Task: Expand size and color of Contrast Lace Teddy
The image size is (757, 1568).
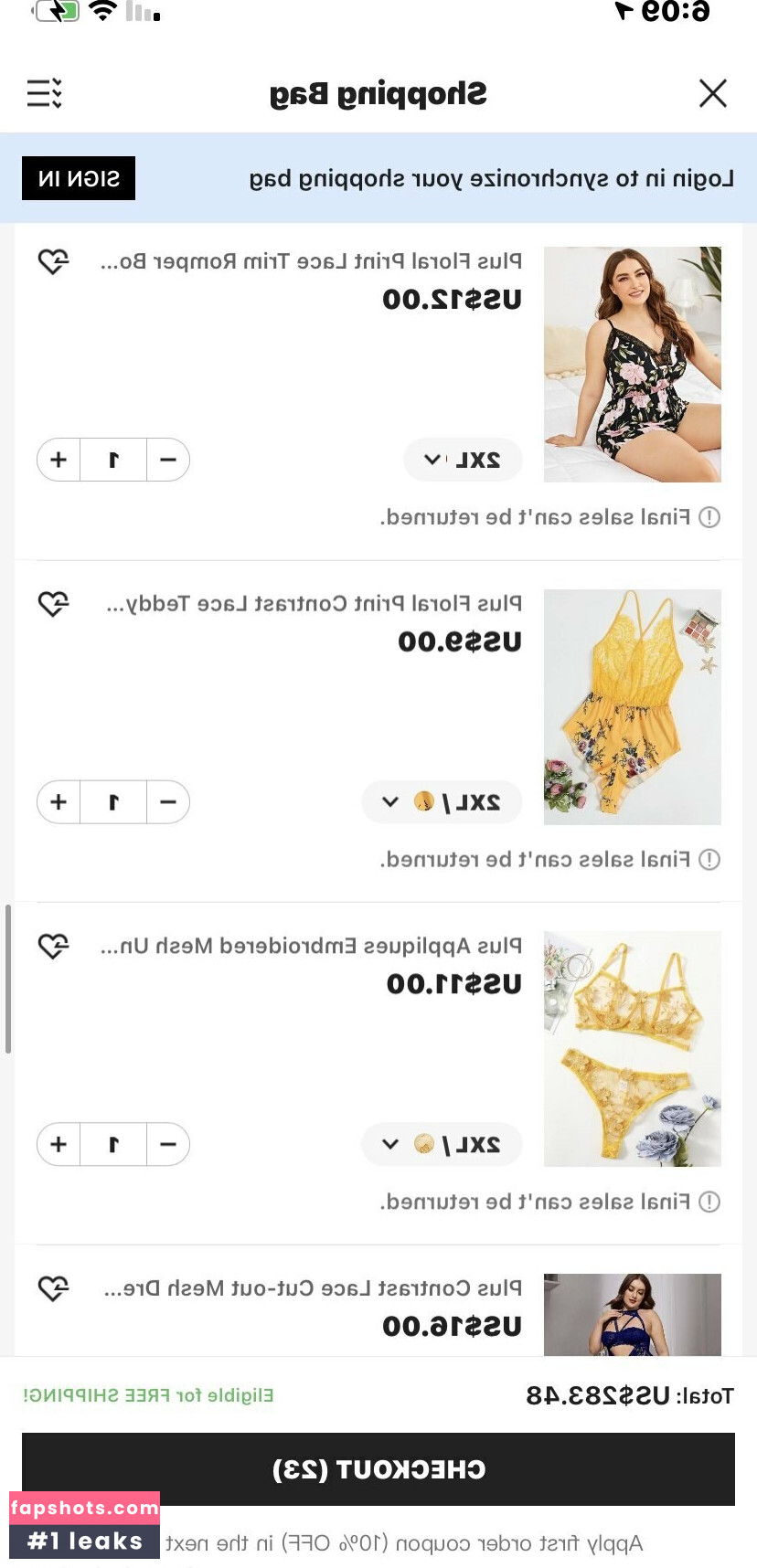Action: click(442, 802)
